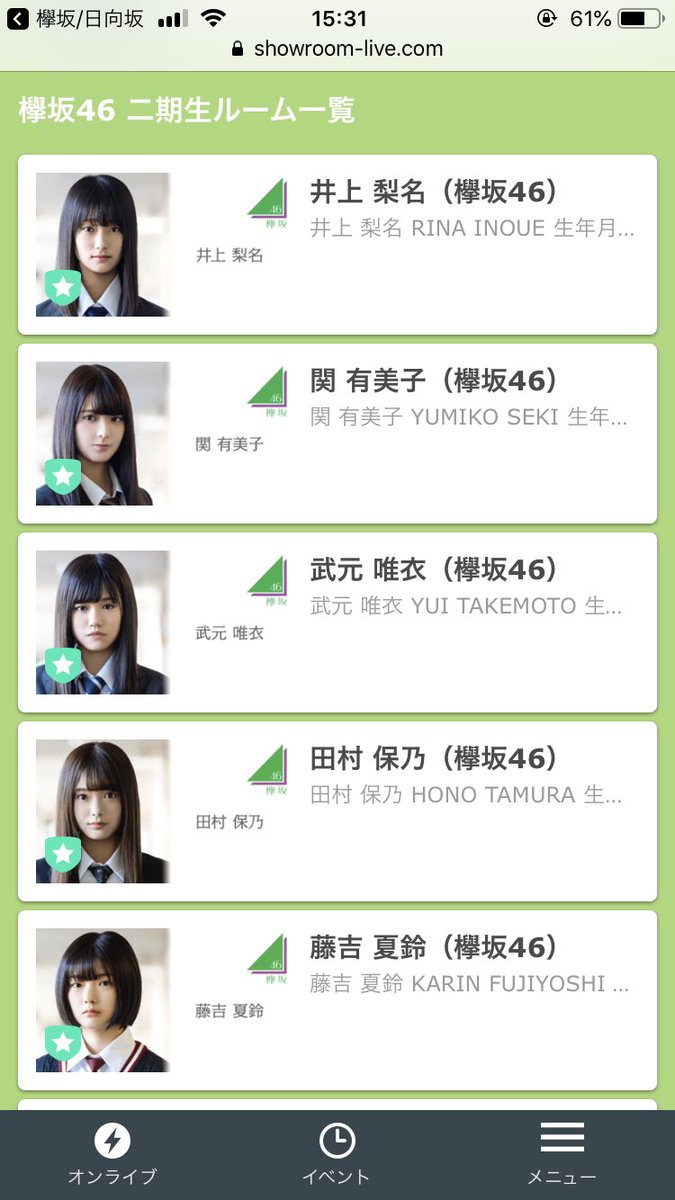
Task: Open 藤吉 夏鈴's room card
Action: click(x=337, y=1001)
